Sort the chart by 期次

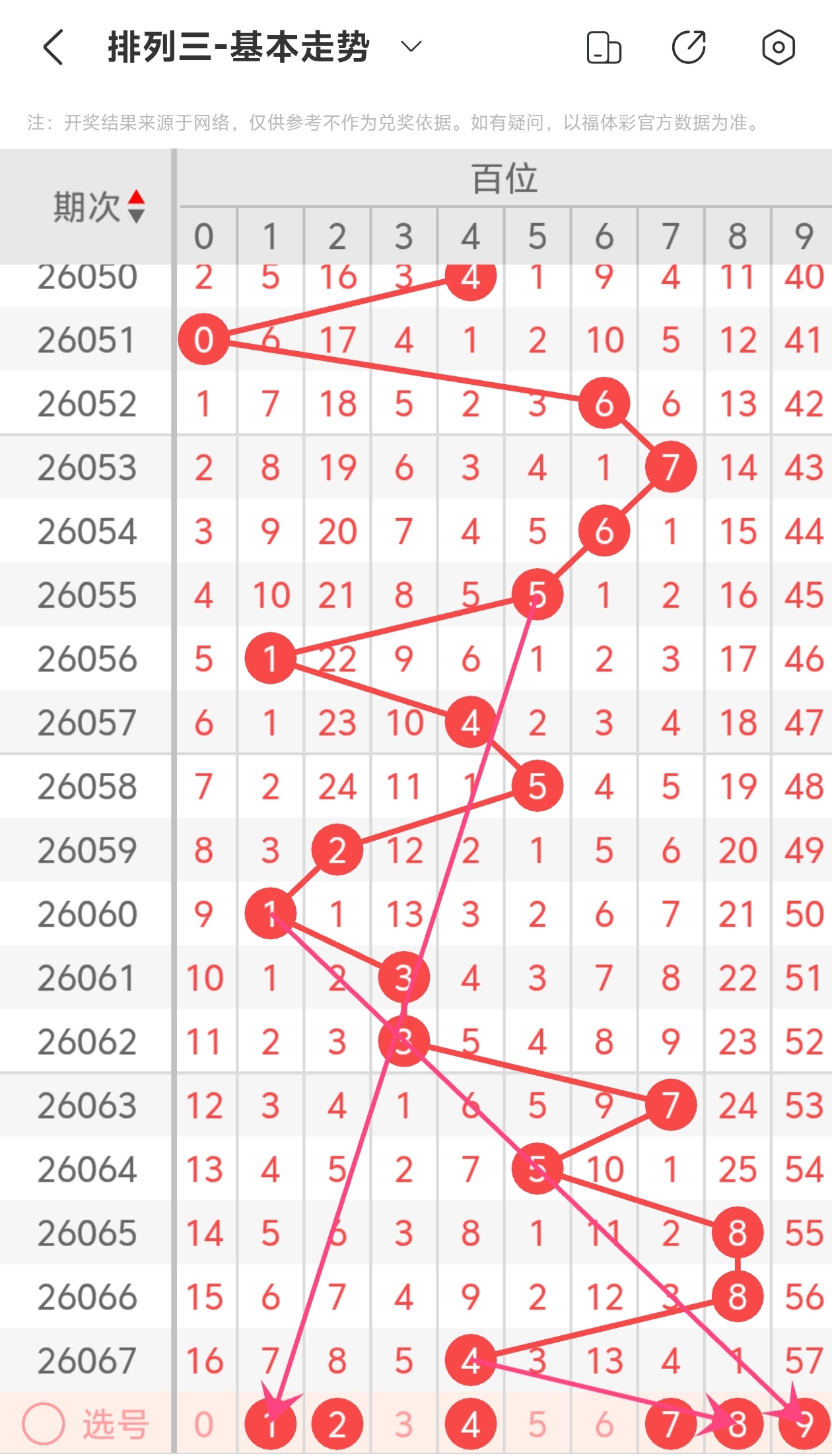coord(99,207)
